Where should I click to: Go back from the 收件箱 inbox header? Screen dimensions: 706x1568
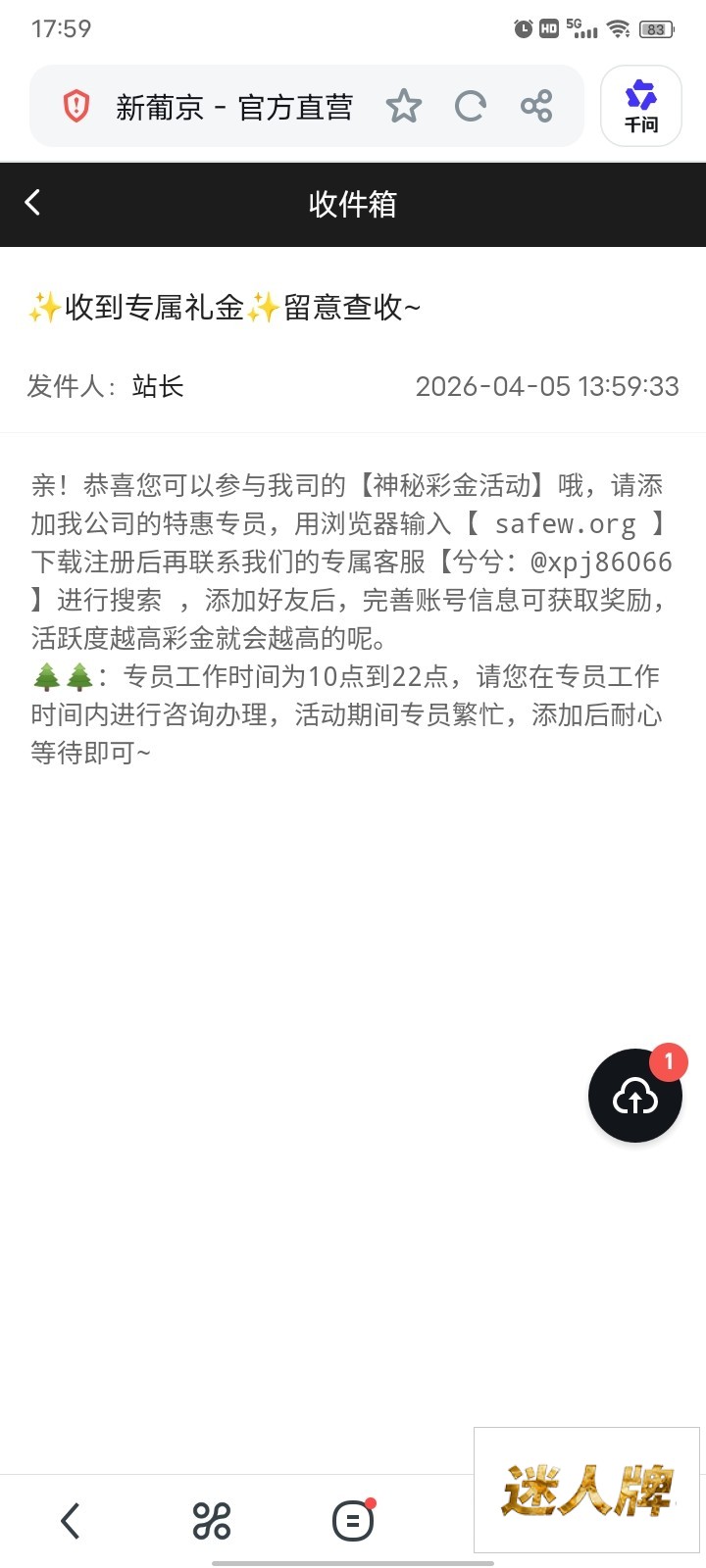(x=32, y=203)
